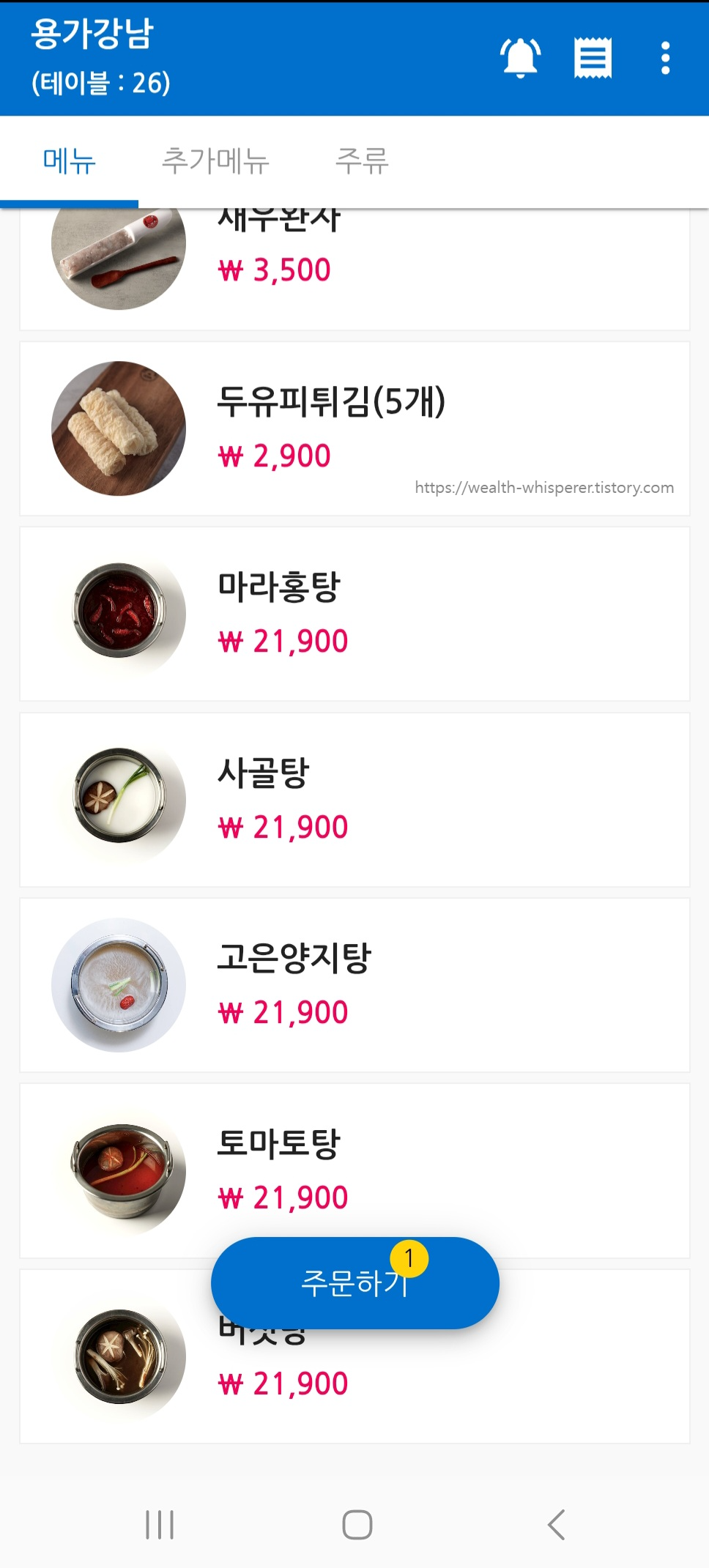Add the 사골탕 item

click(354, 799)
